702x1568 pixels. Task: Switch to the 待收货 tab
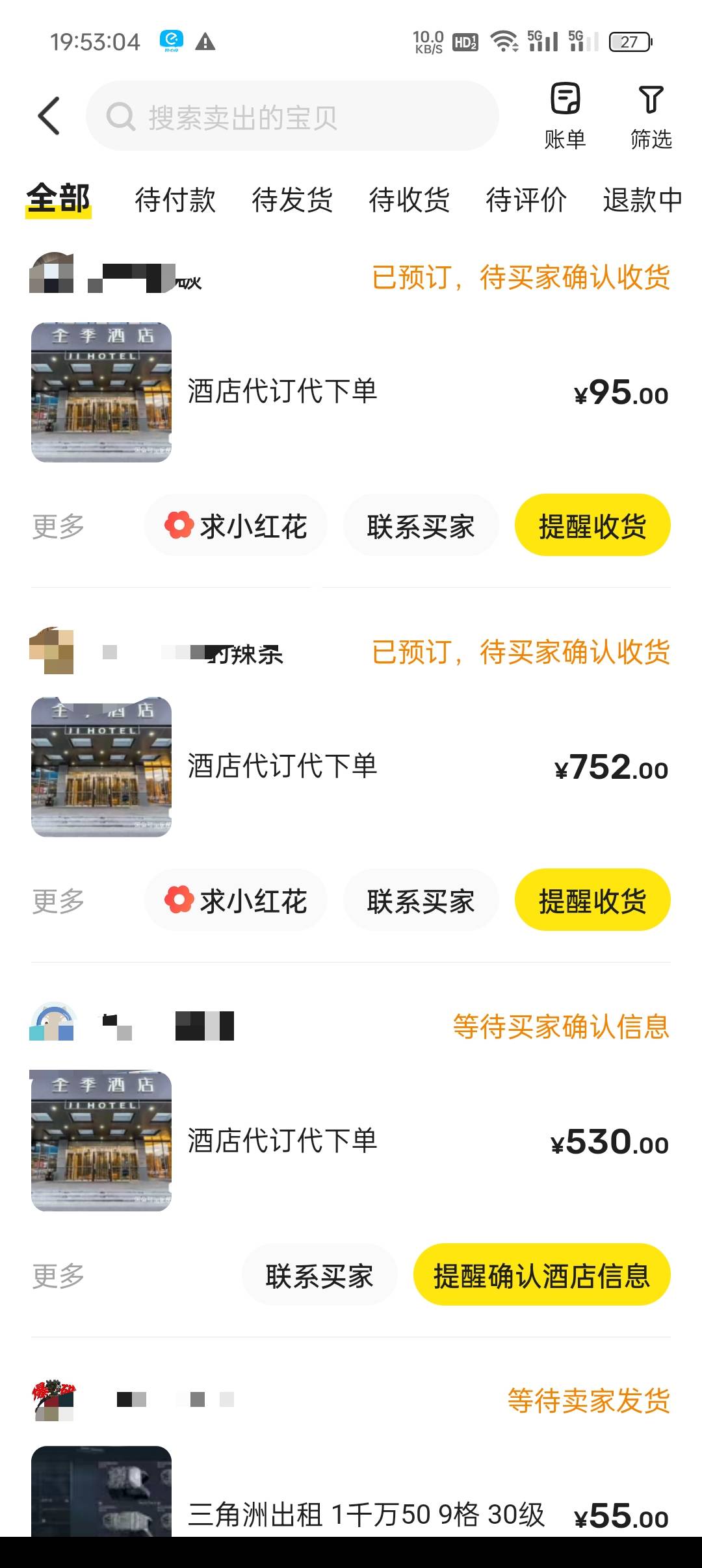pyautogui.click(x=409, y=199)
